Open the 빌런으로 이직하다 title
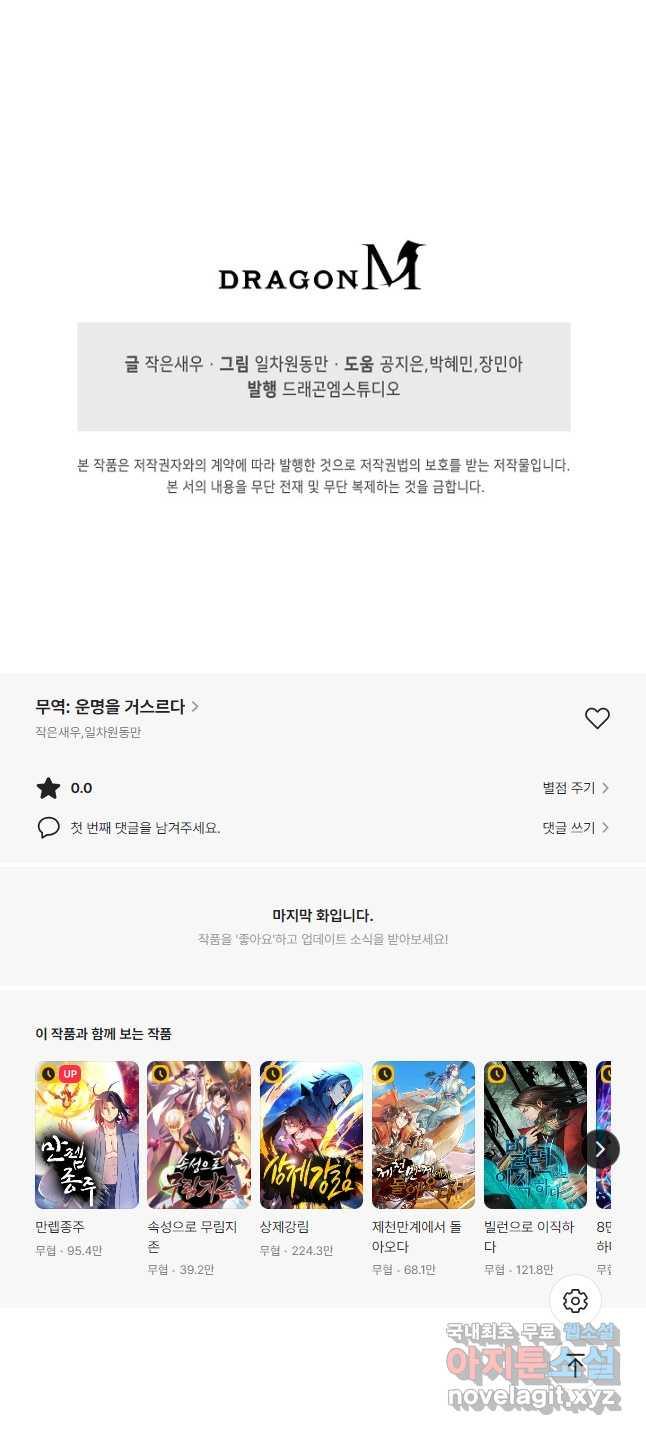646x1435 pixels. click(535, 1135)
